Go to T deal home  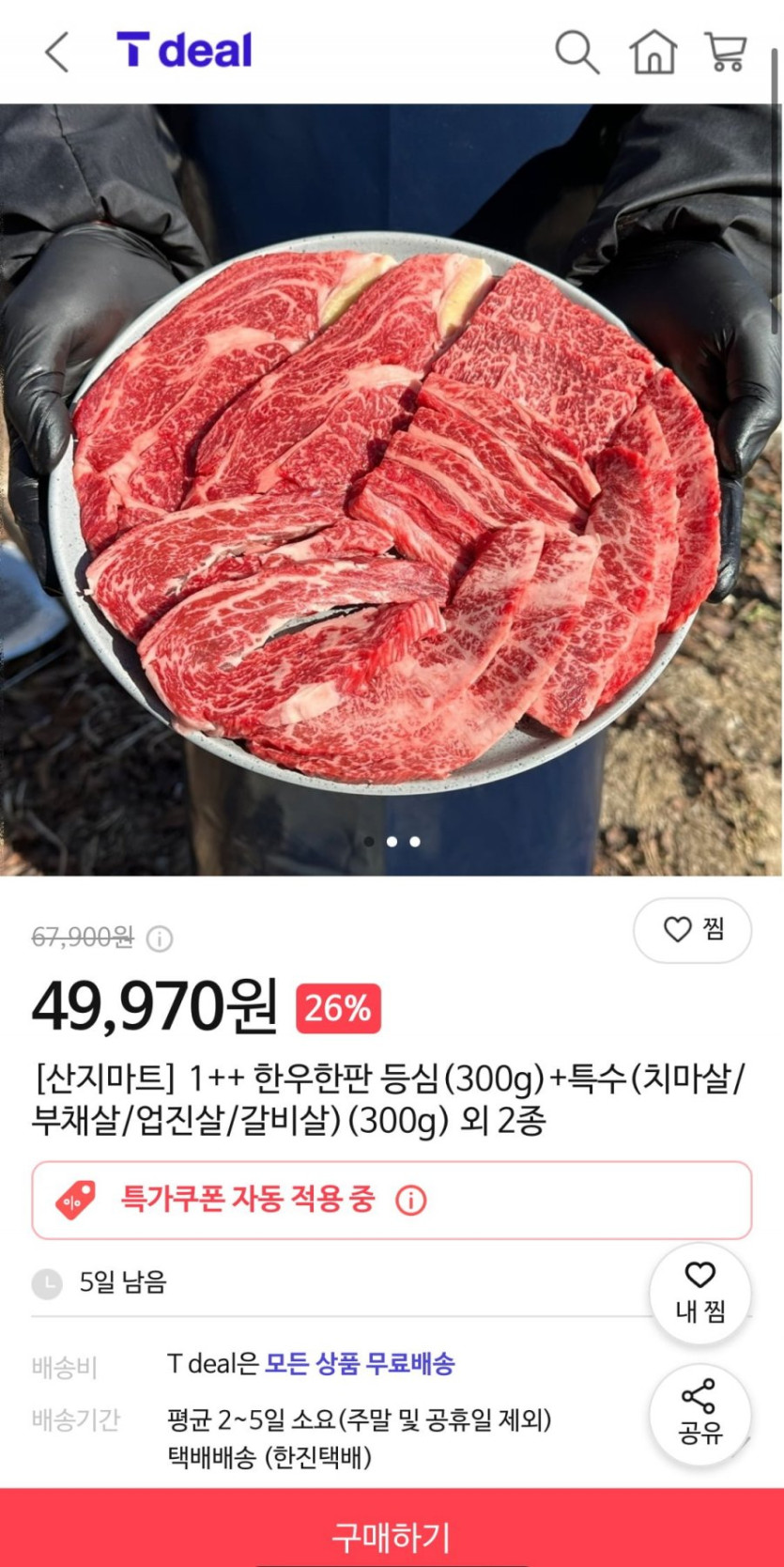(653, 52)
